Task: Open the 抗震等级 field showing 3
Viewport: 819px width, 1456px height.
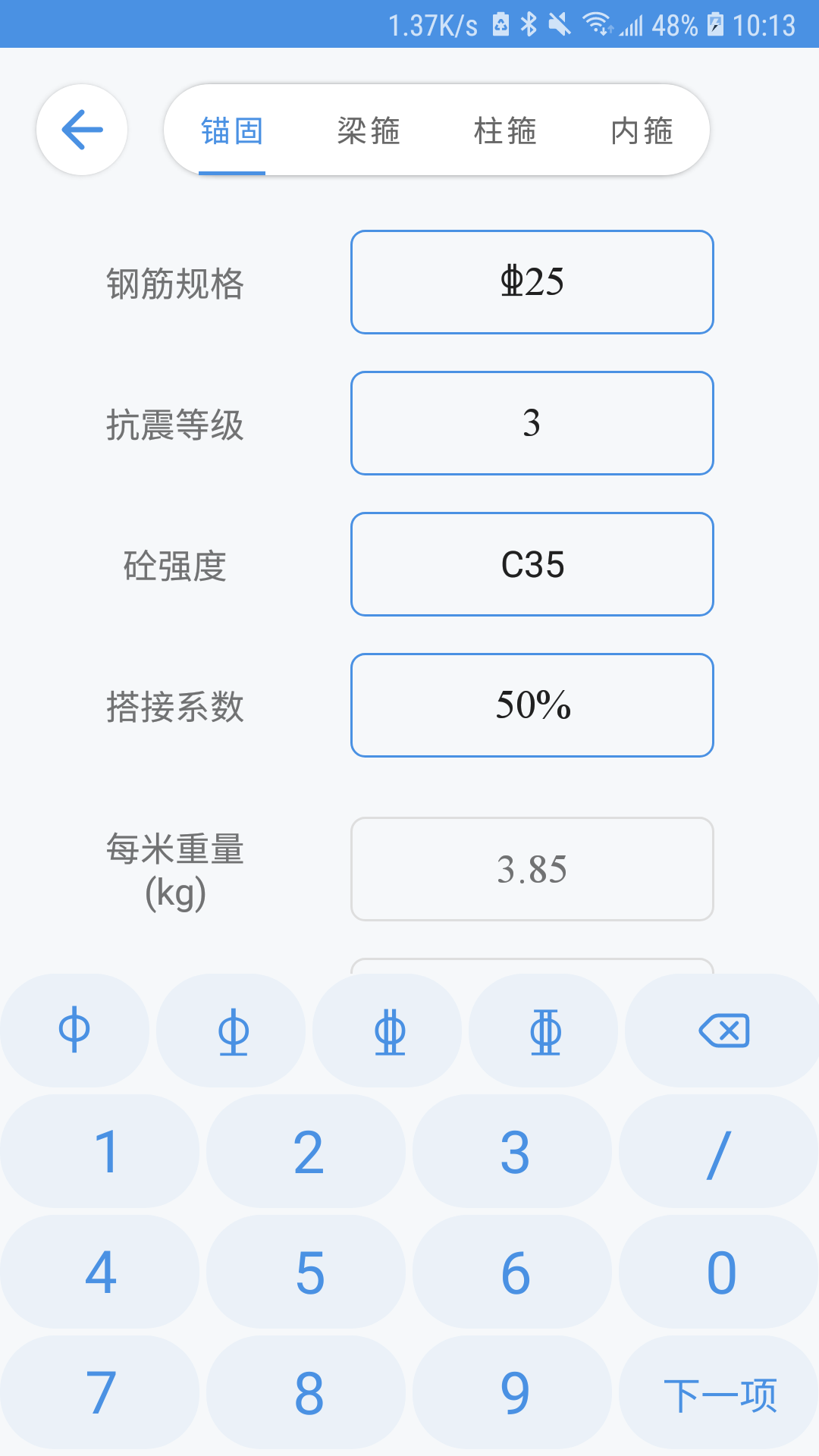Action: coord(532,422)
